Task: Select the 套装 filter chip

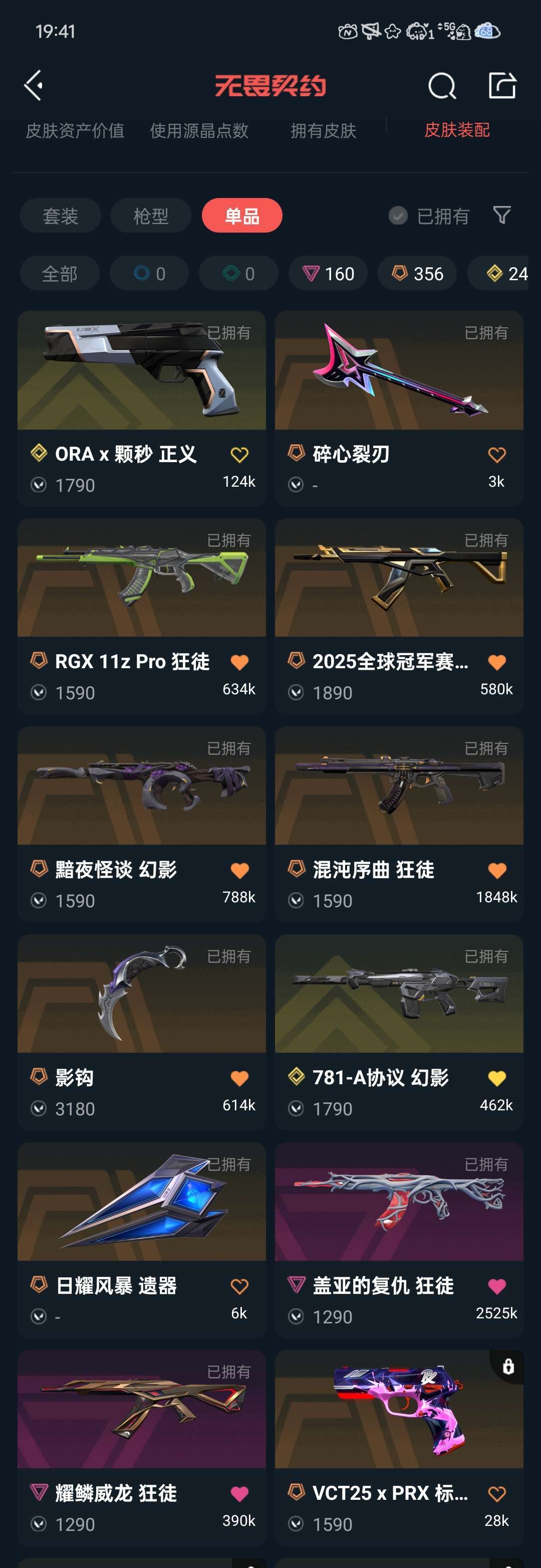Action: tap(60, 216)
